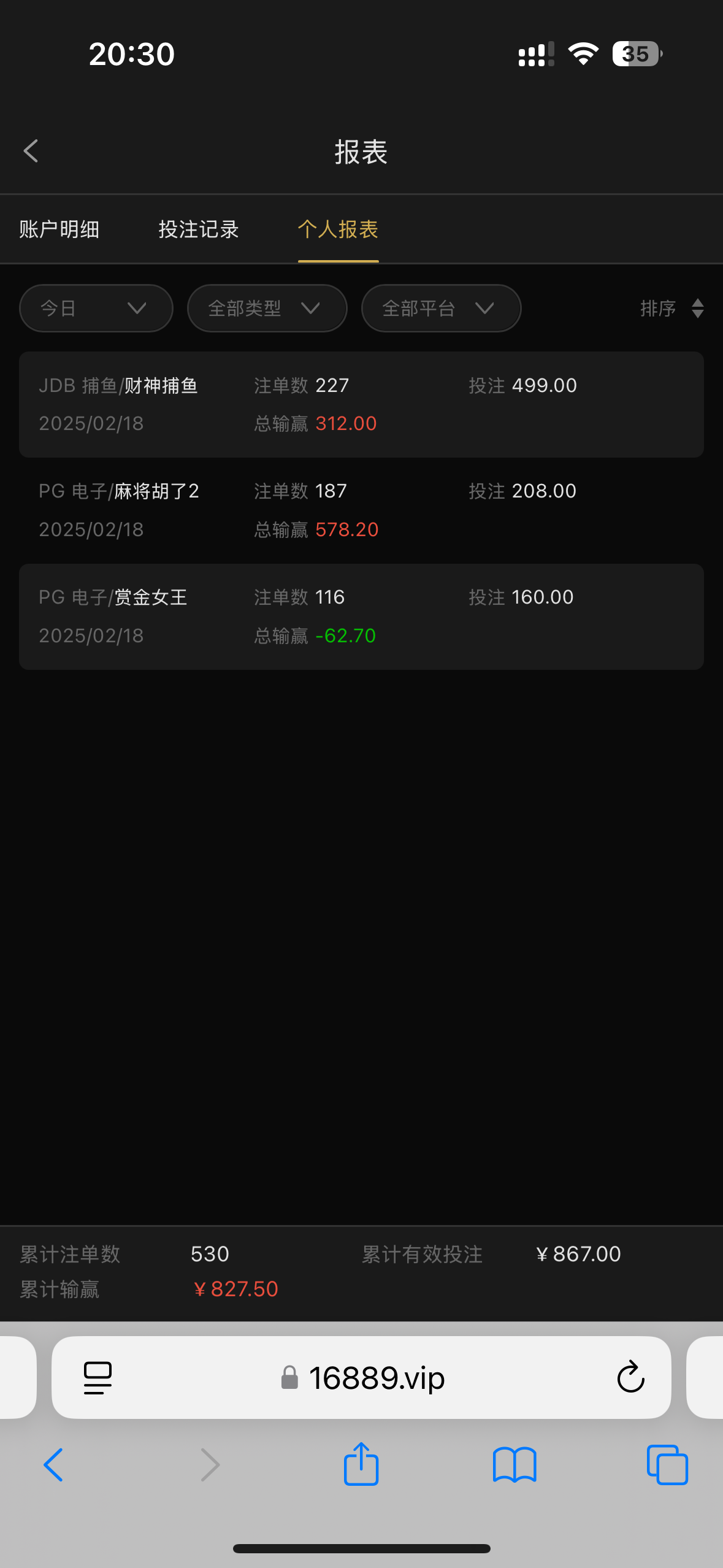Go to previous page in Safari
723x1568 pixels.
pyautogui.click(x=53, y=1465)
